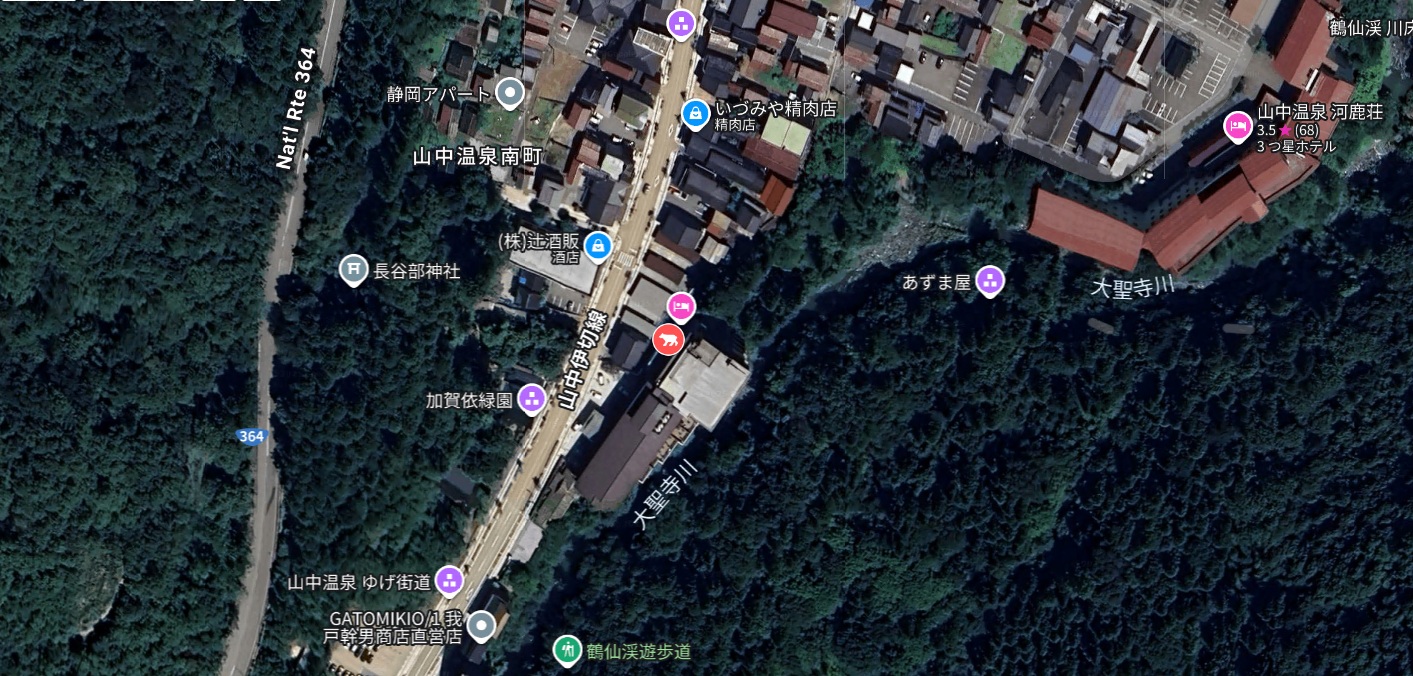Select the いづみや精肉店 butcher shop pin
This screenshot has width=1413, height=676.
click(694, 113)
